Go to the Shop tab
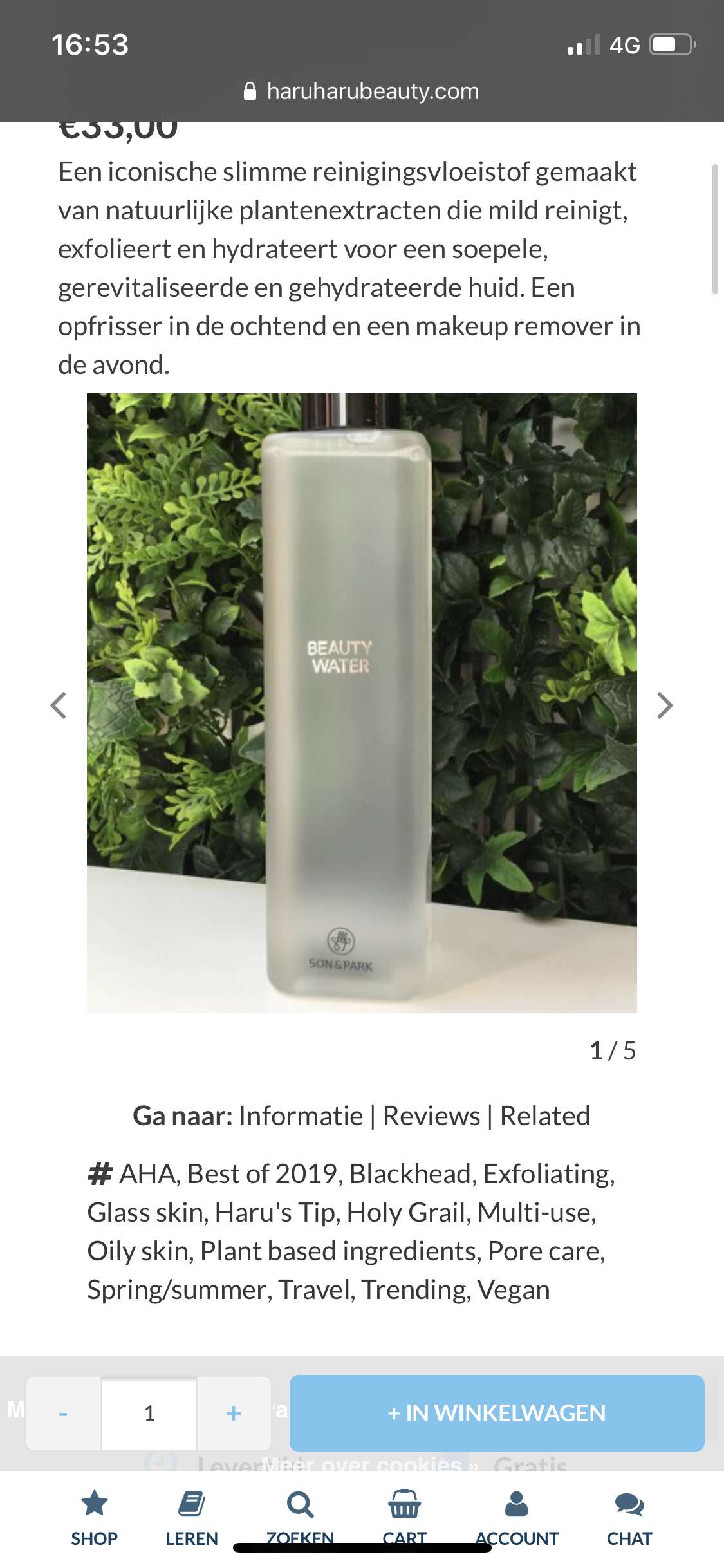Image resolution: width=724 pixels, height=1568 pixels. coord(95,1518)
